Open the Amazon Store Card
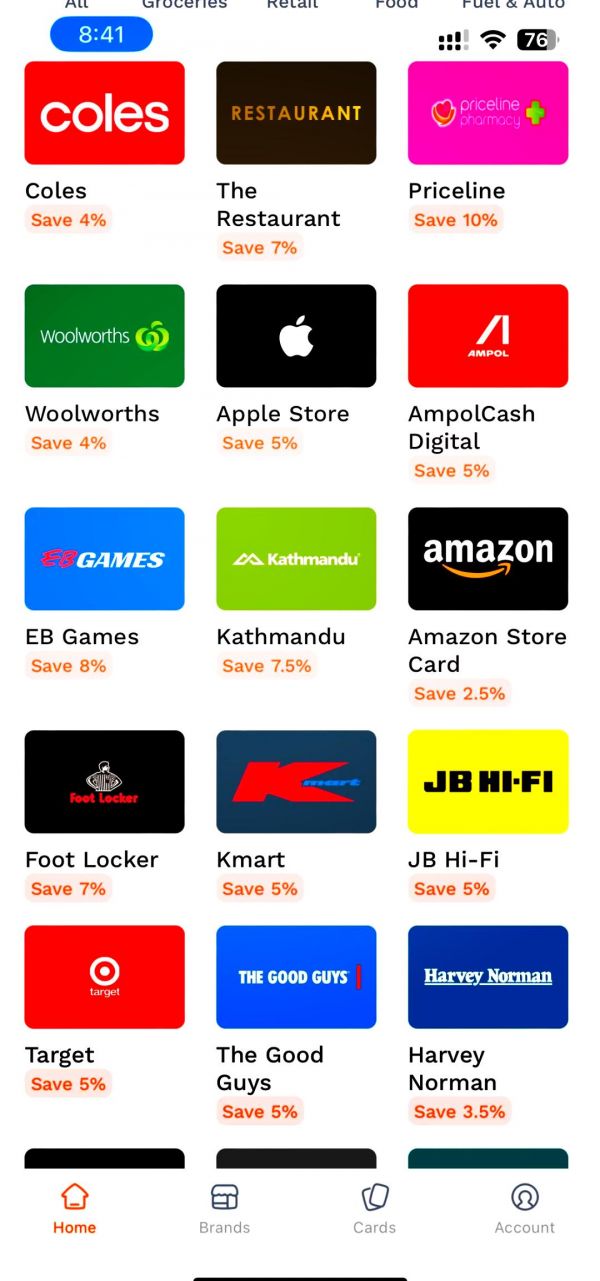Screen dimensions: 600x1281 click(488, 559)
